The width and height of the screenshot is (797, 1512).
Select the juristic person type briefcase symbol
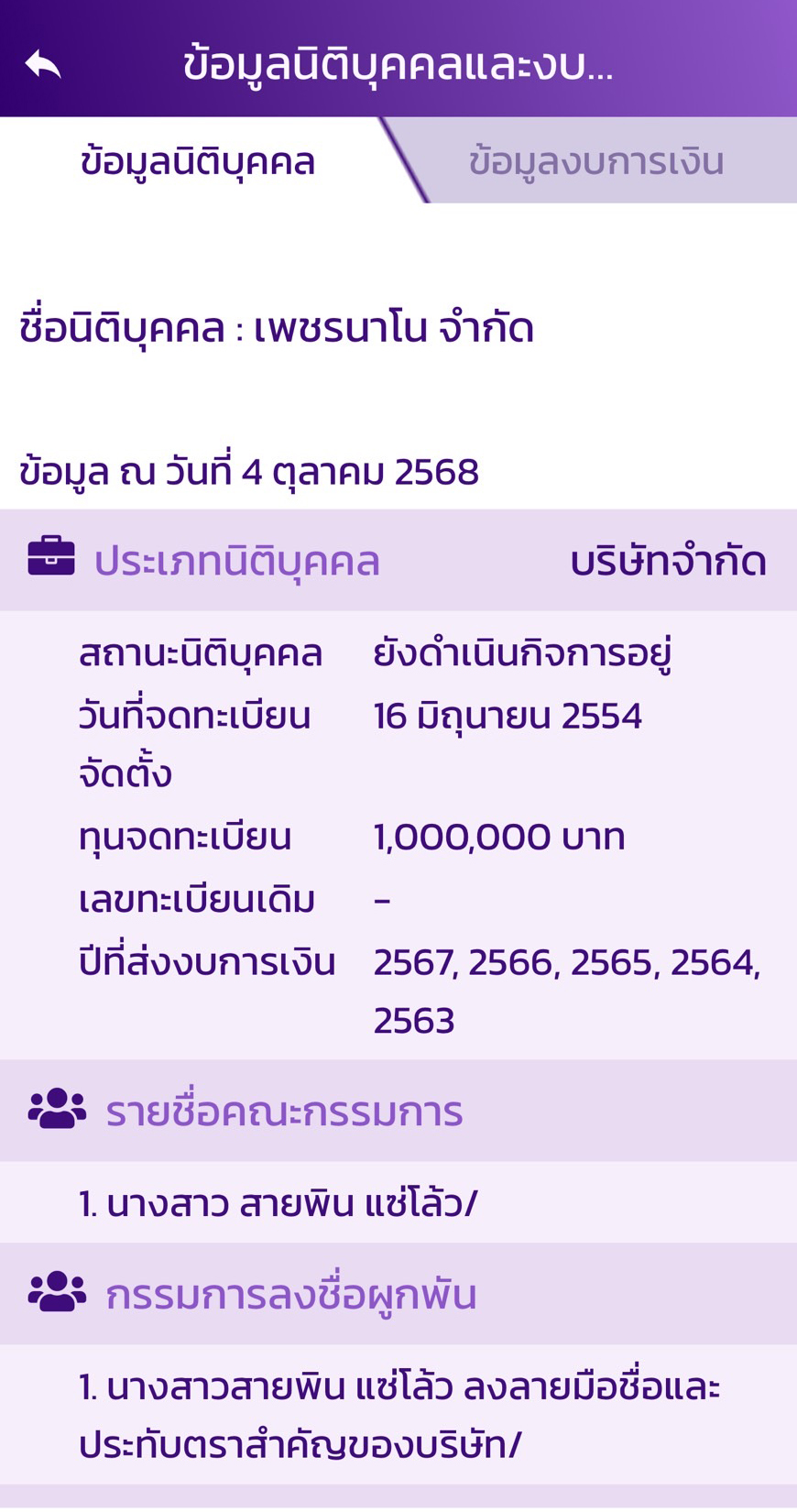(50, 557)
